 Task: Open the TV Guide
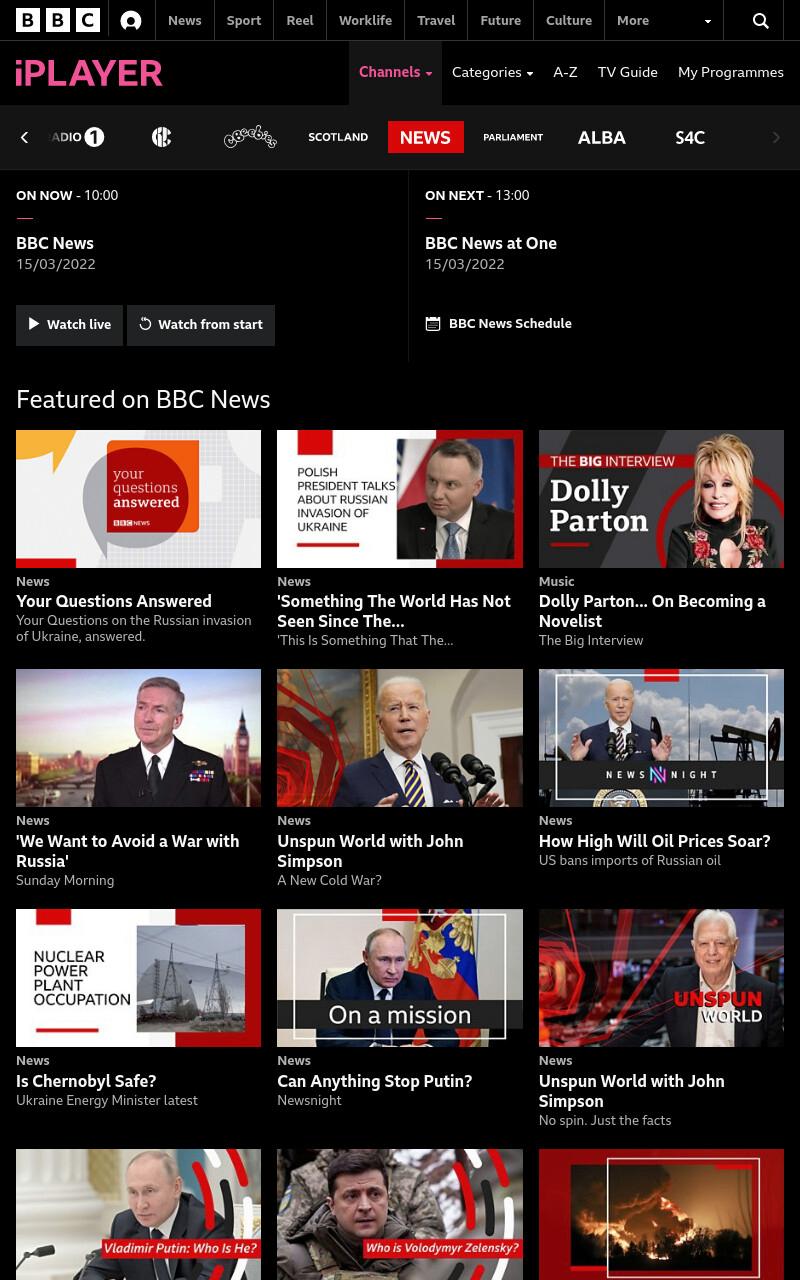coord(627,72)
